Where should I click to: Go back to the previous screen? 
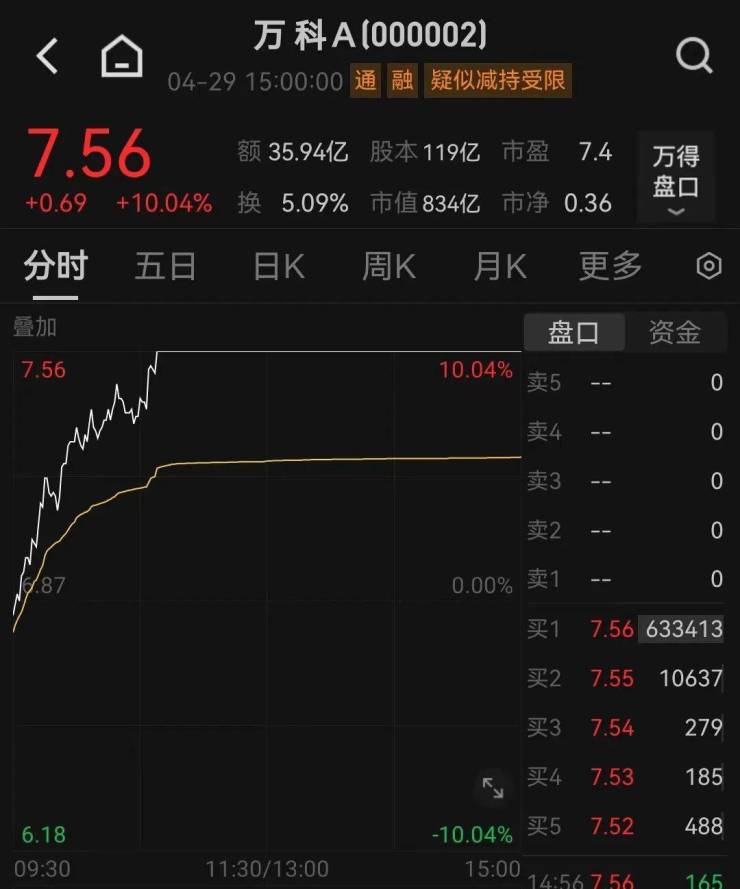pos(46,56)
